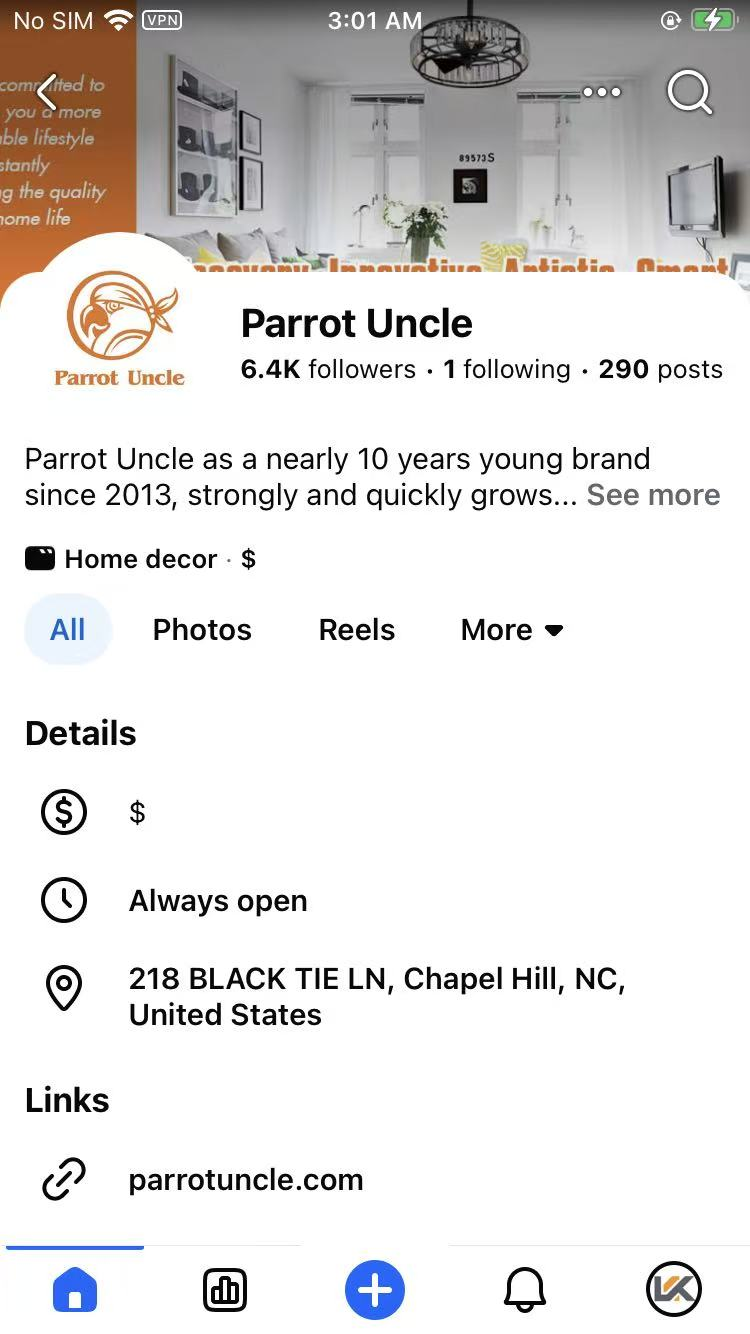Open the notifications bell
The image size is (750, 1334).
[525, 1290]
